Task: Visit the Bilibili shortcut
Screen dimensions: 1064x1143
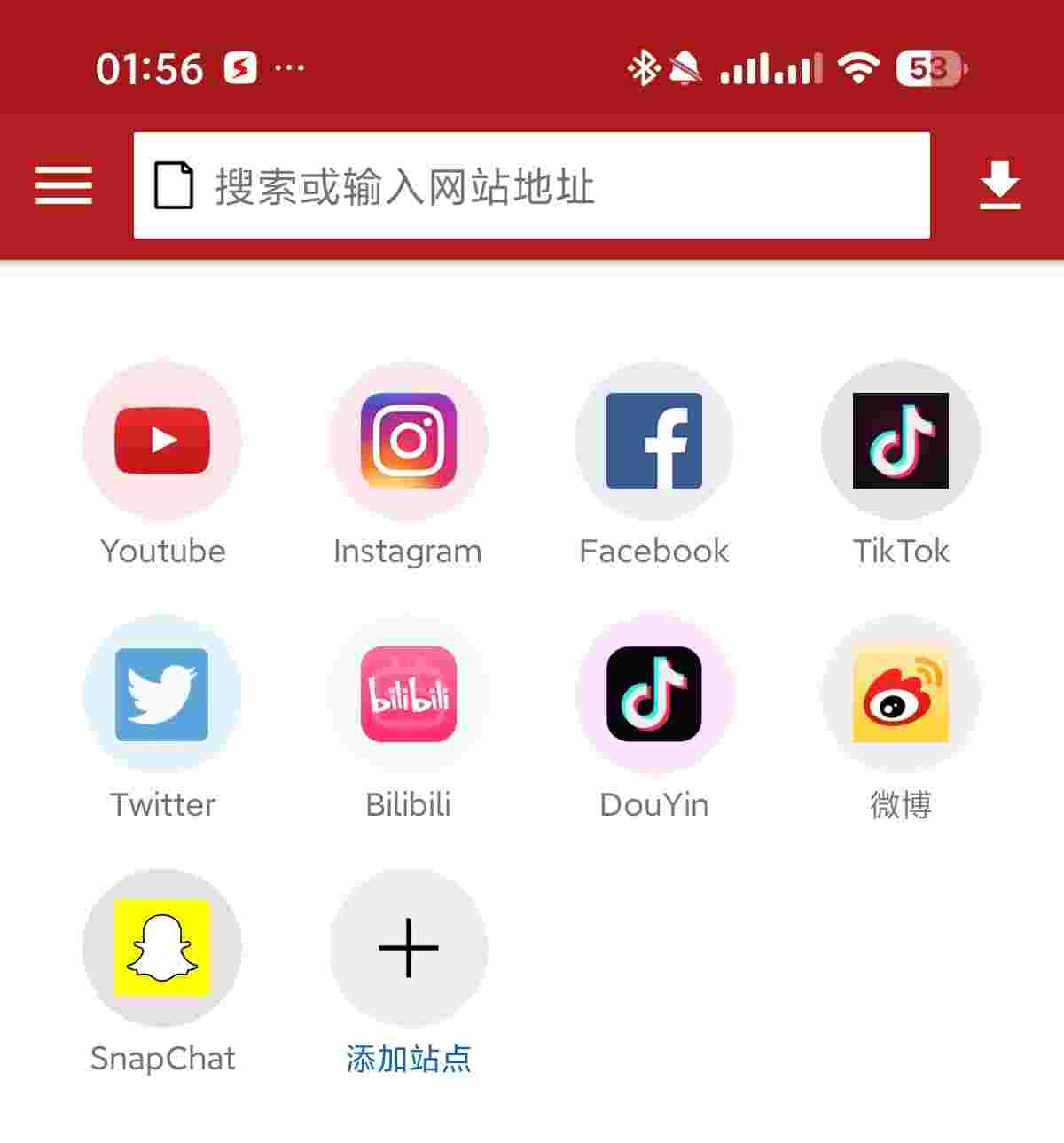Action: [408, 694]
